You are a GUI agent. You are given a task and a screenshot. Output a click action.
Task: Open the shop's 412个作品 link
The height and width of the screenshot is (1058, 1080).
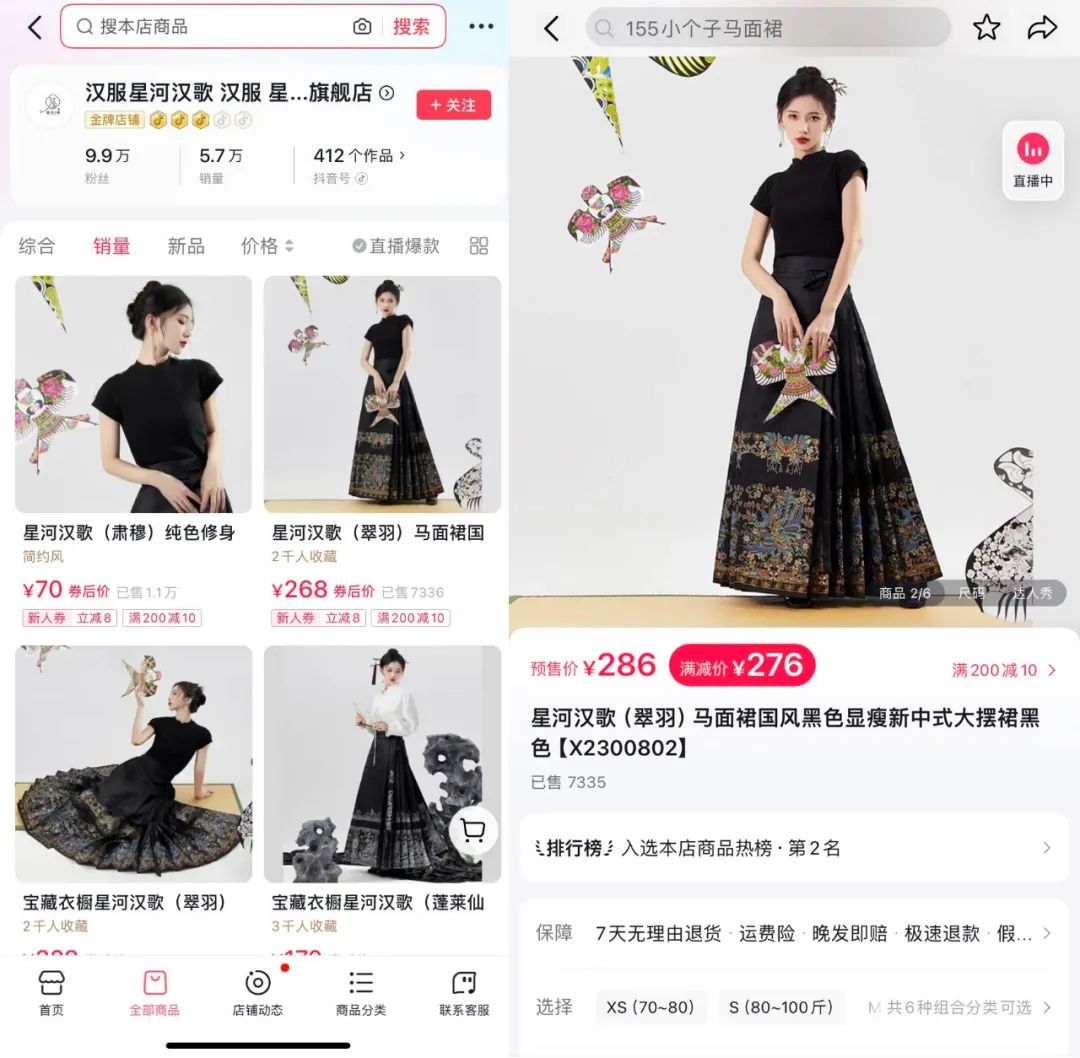click(359, 156)
